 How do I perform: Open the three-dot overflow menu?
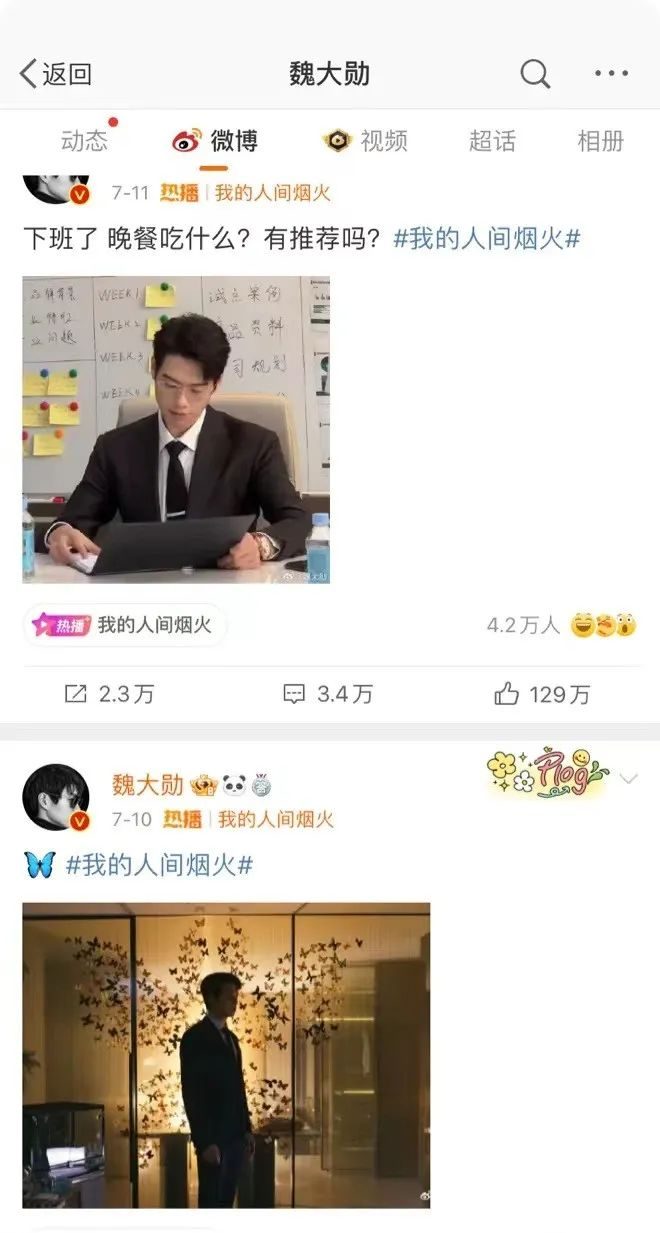pos(610,73)
